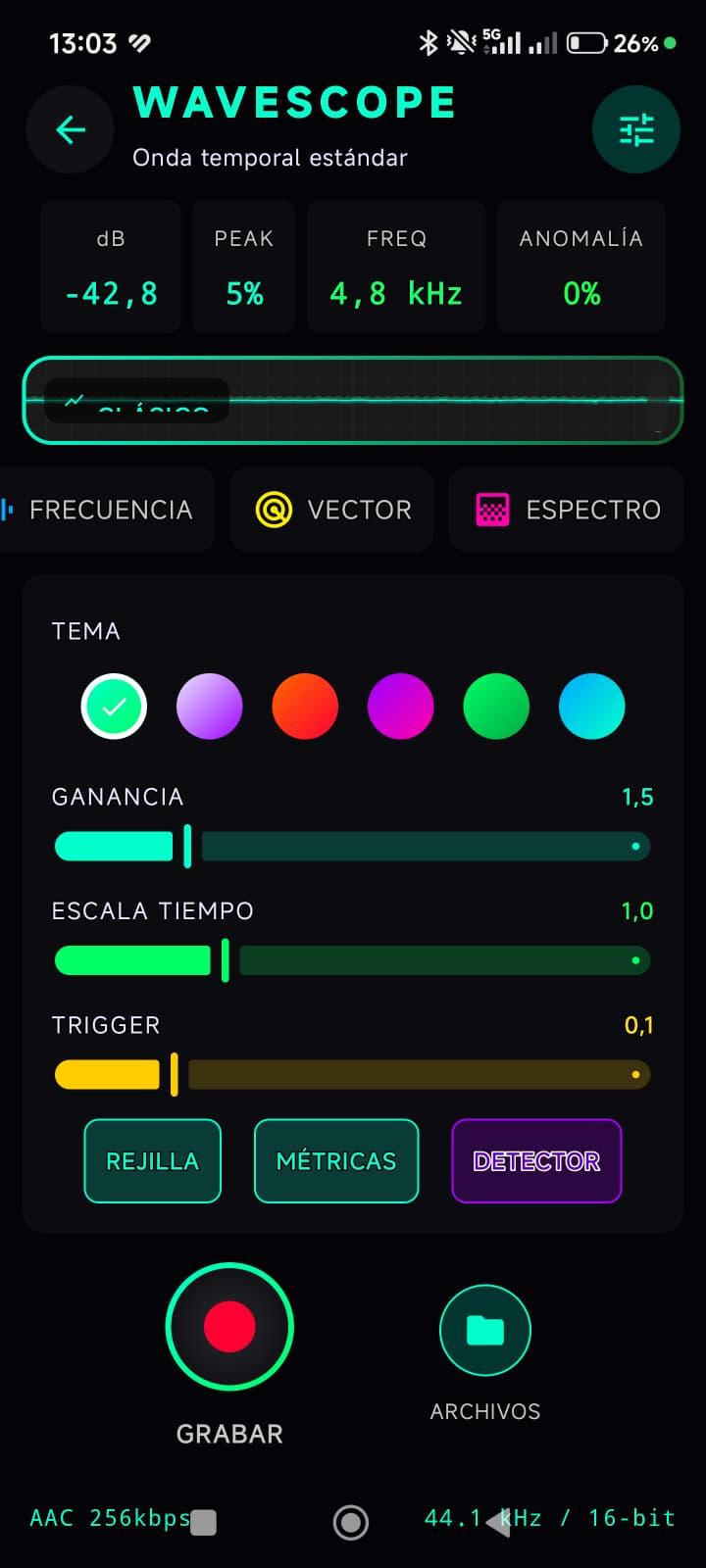
Task: Toggle the Métricas button
Action: (336, 1161)
